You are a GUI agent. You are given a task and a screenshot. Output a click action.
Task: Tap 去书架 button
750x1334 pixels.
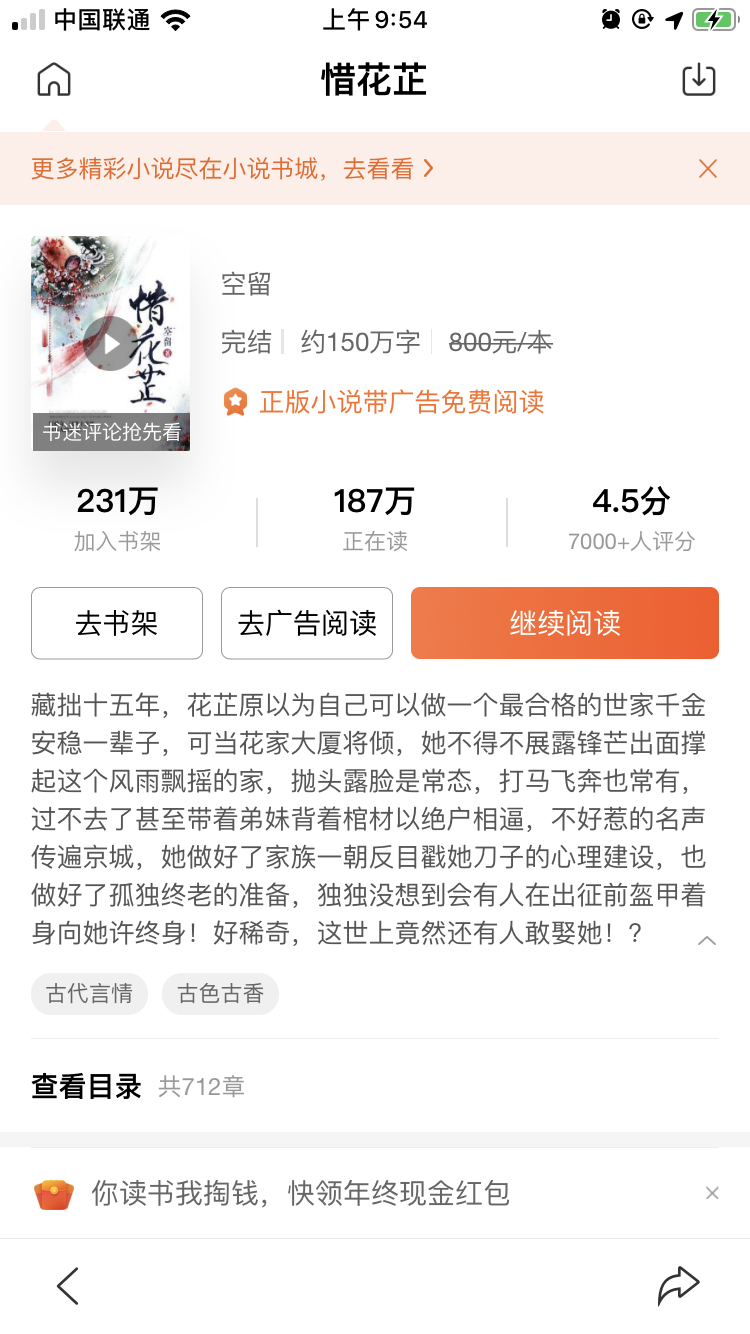coord(117,623)
